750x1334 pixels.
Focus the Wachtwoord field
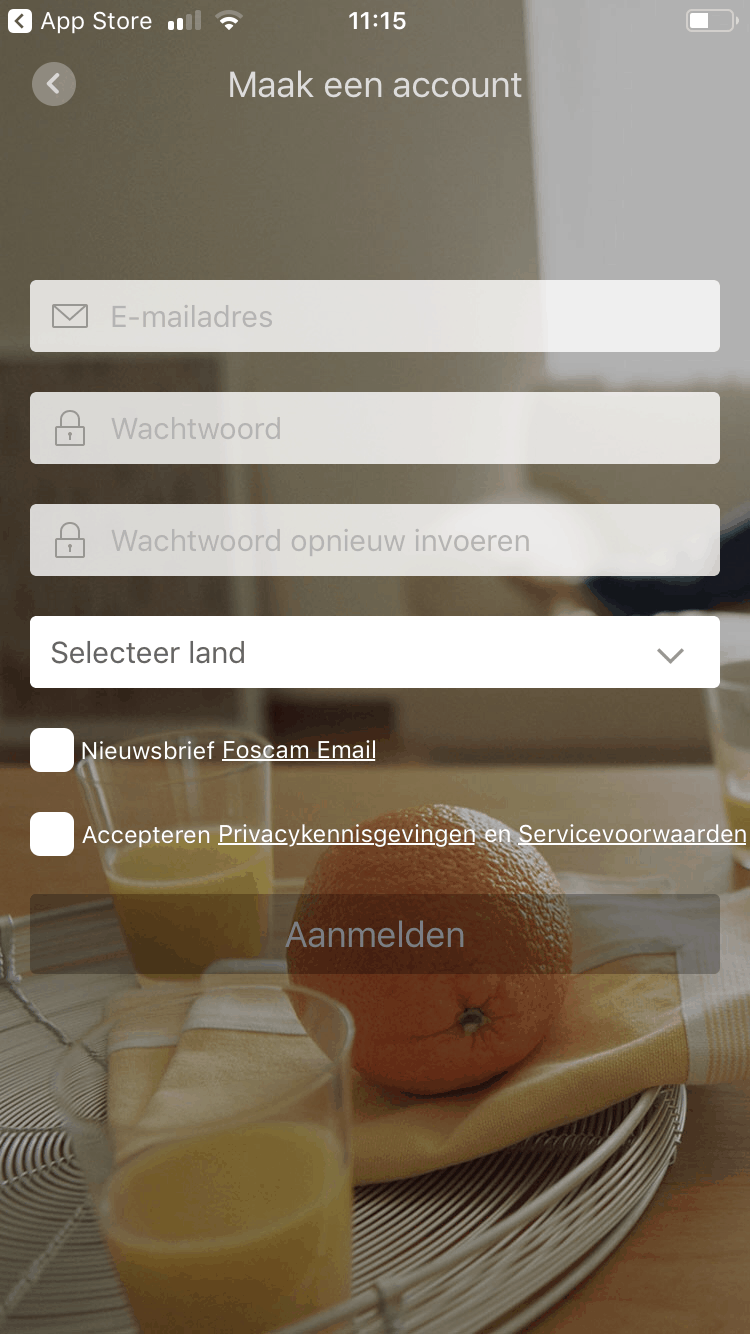[x=375, y=428]
